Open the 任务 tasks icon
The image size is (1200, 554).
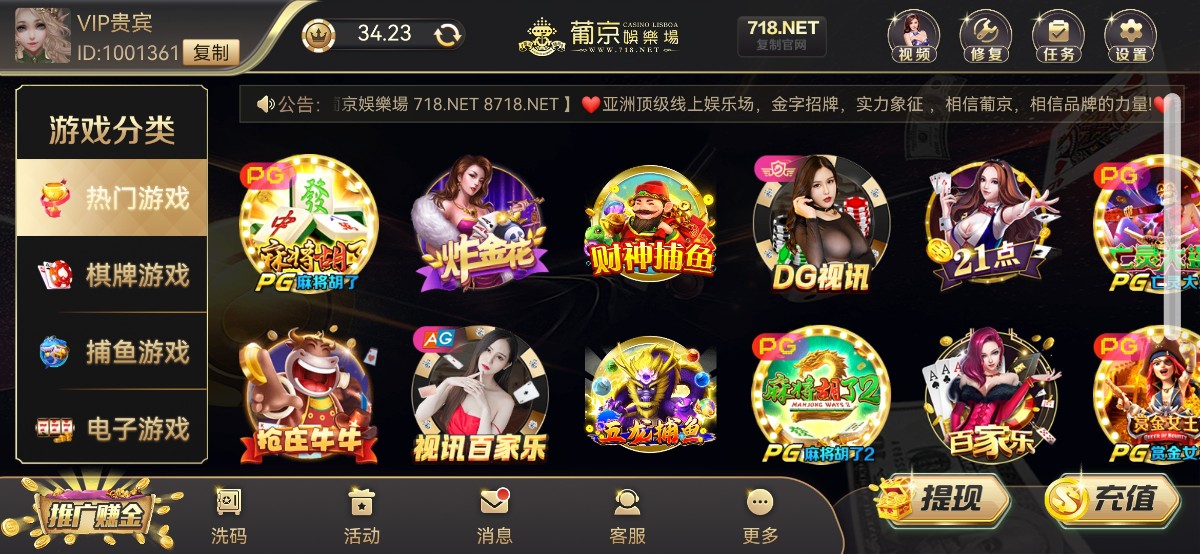(1058, 37)
